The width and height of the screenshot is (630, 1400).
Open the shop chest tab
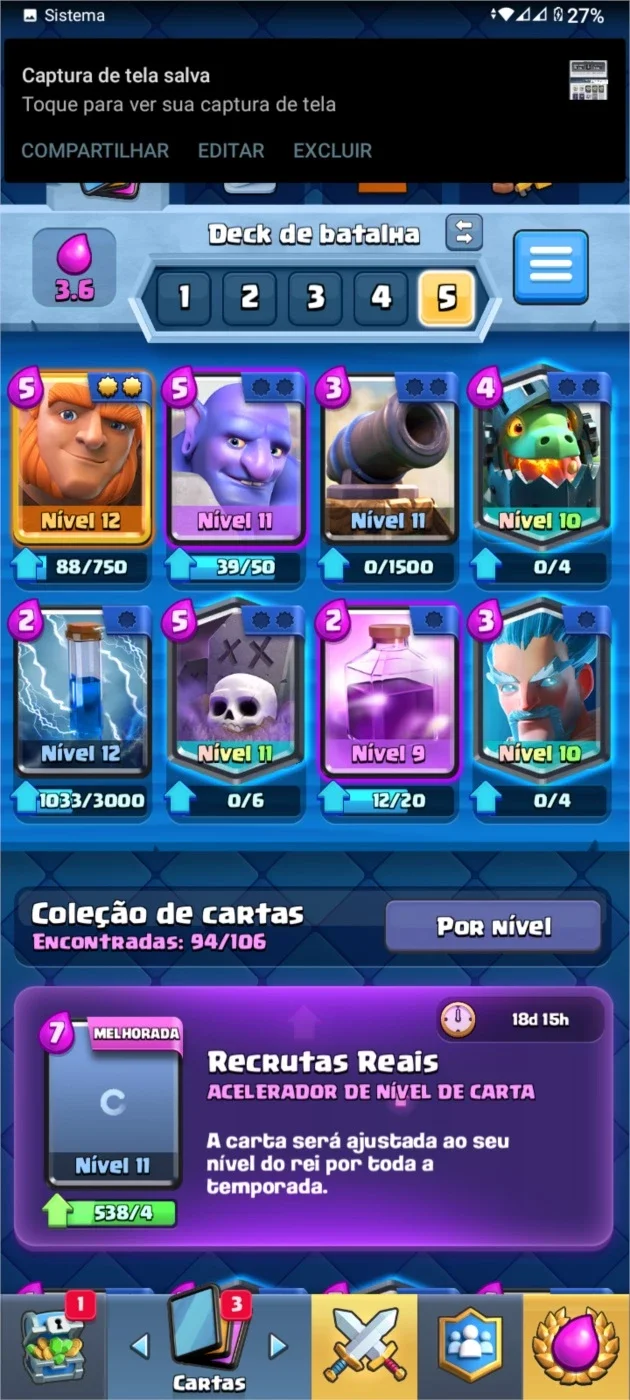pos(54,1347)
